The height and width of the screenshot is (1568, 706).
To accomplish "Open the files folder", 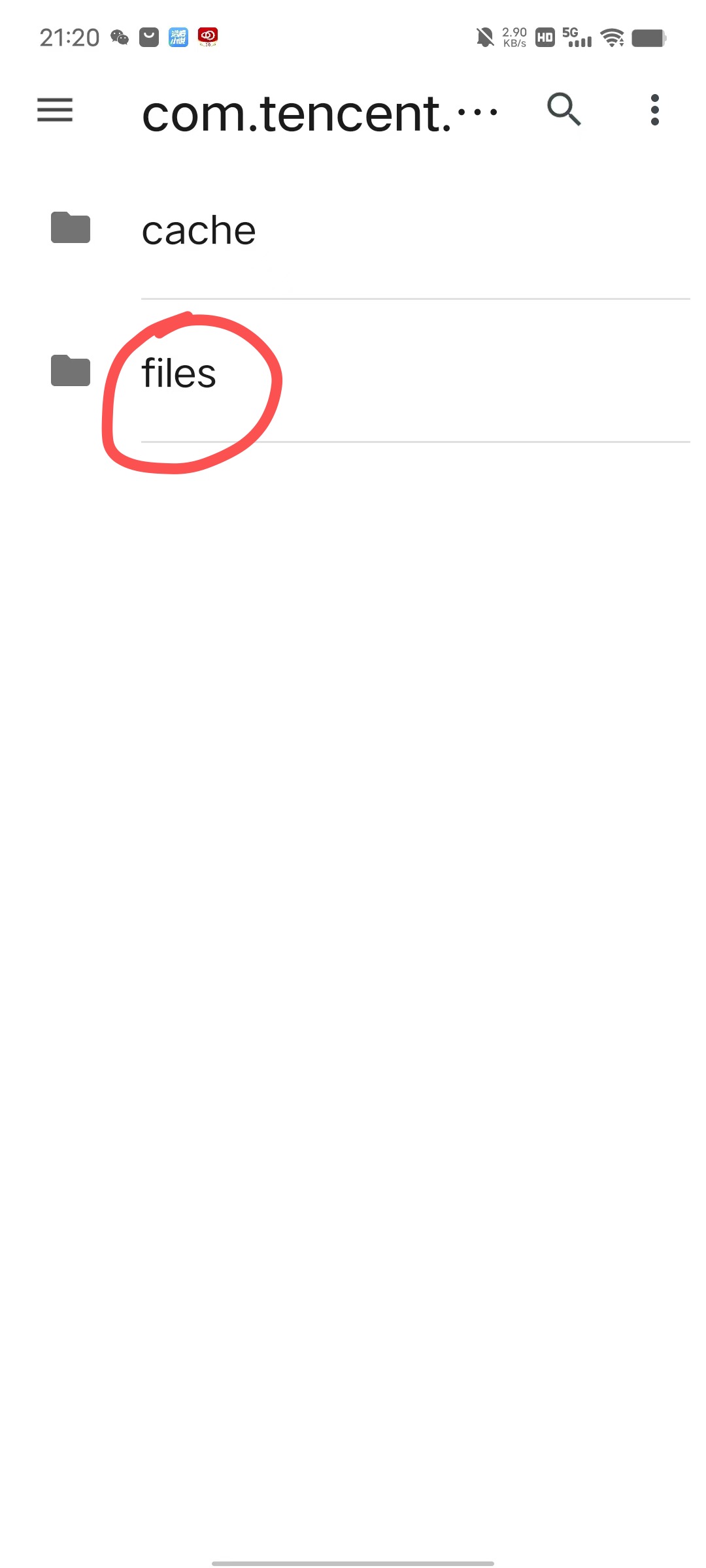I will (x=178, y=373).
